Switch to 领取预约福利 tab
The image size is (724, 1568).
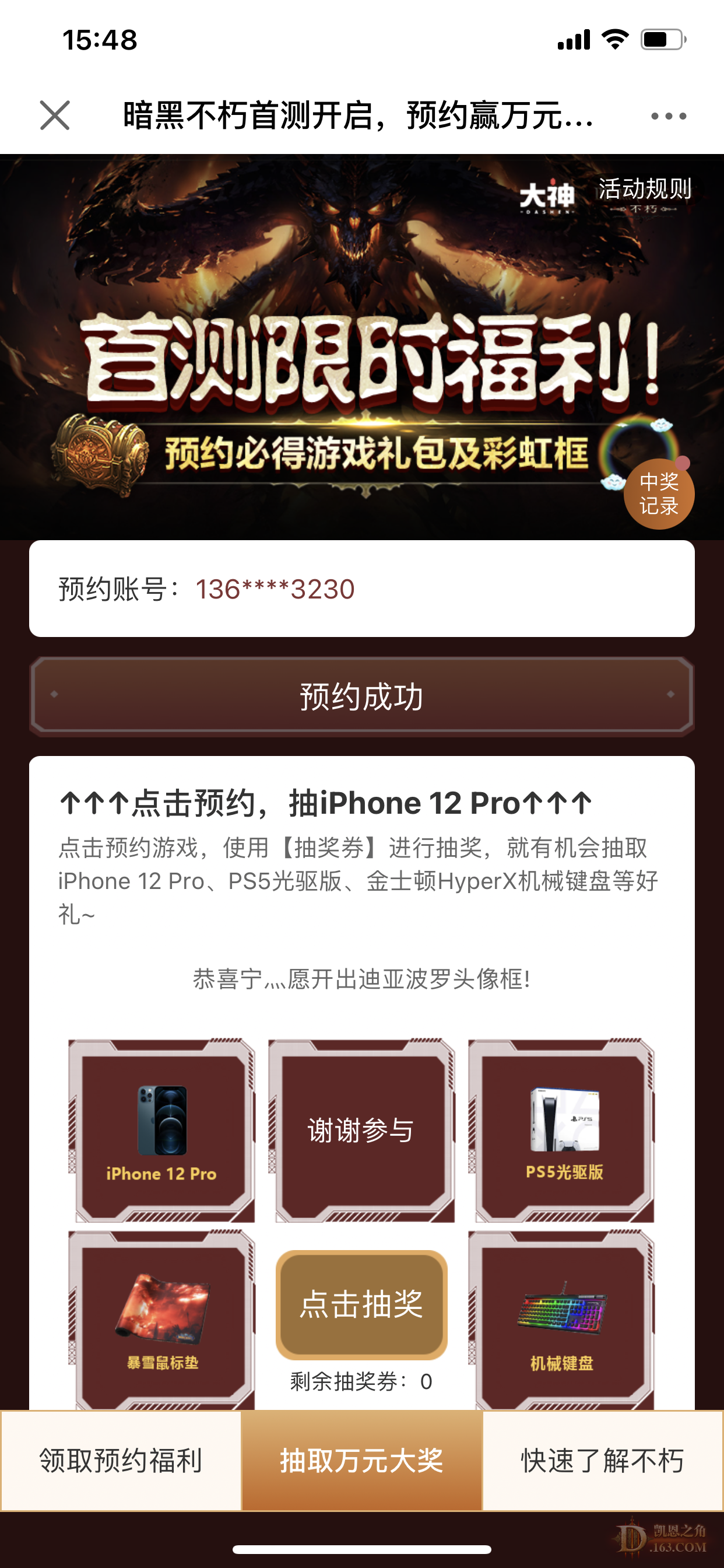click(121, 1460)
